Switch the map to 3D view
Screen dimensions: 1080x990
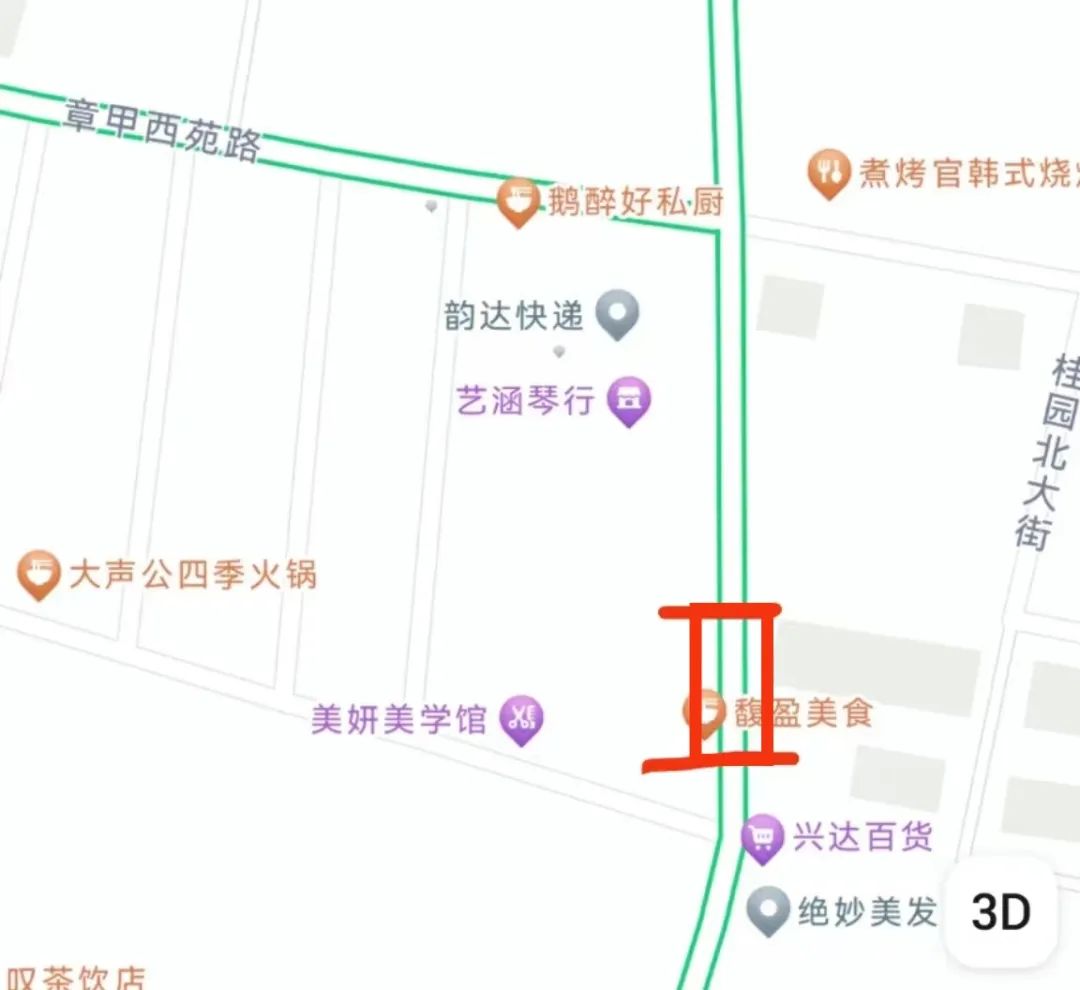tap(1002, 911)
